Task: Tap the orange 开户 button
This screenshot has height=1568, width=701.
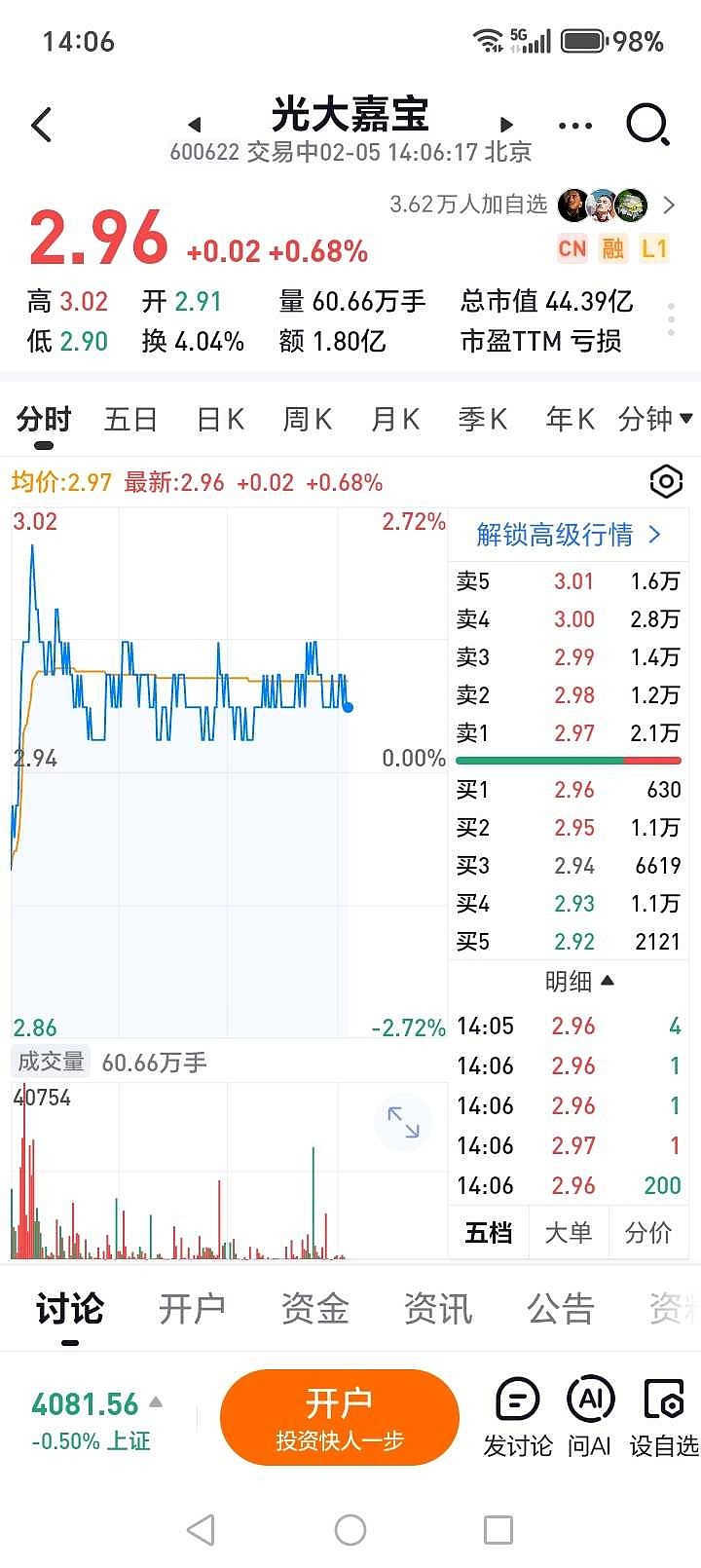Action: click(340, 1417)
